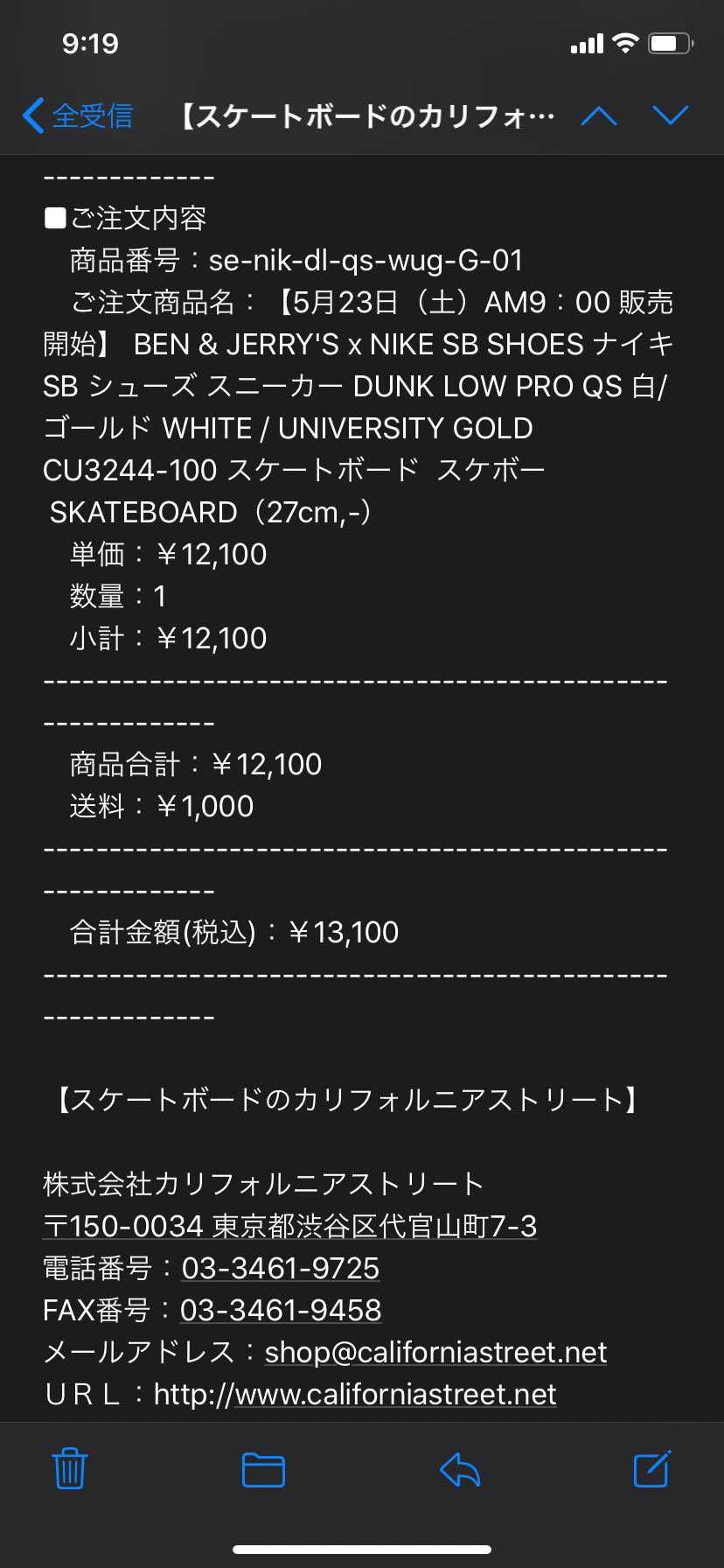Open the www.californiastreet.net link
This screenshot has height=1568, width=724.
tap(395, 1394)
